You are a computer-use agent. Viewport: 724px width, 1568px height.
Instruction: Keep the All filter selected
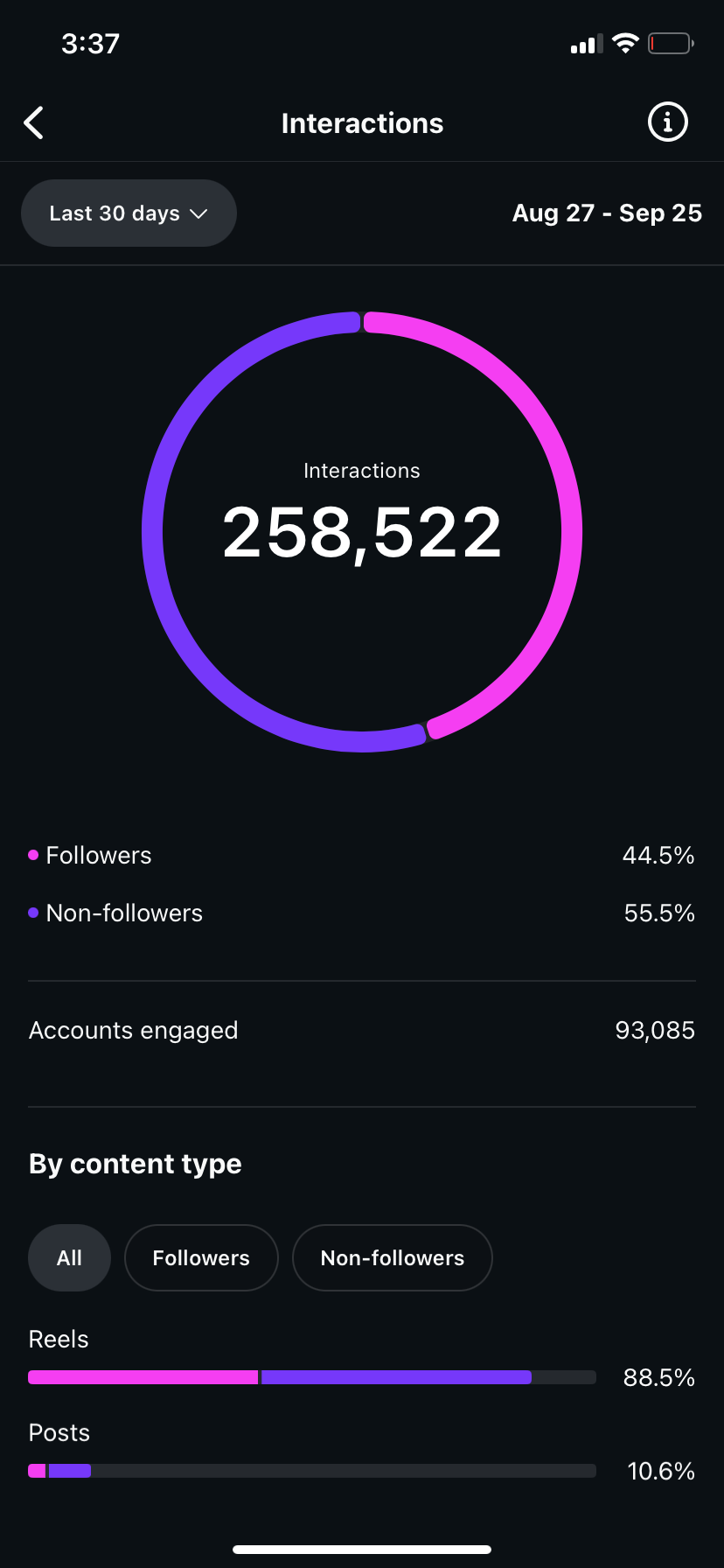coord(69,1257)
